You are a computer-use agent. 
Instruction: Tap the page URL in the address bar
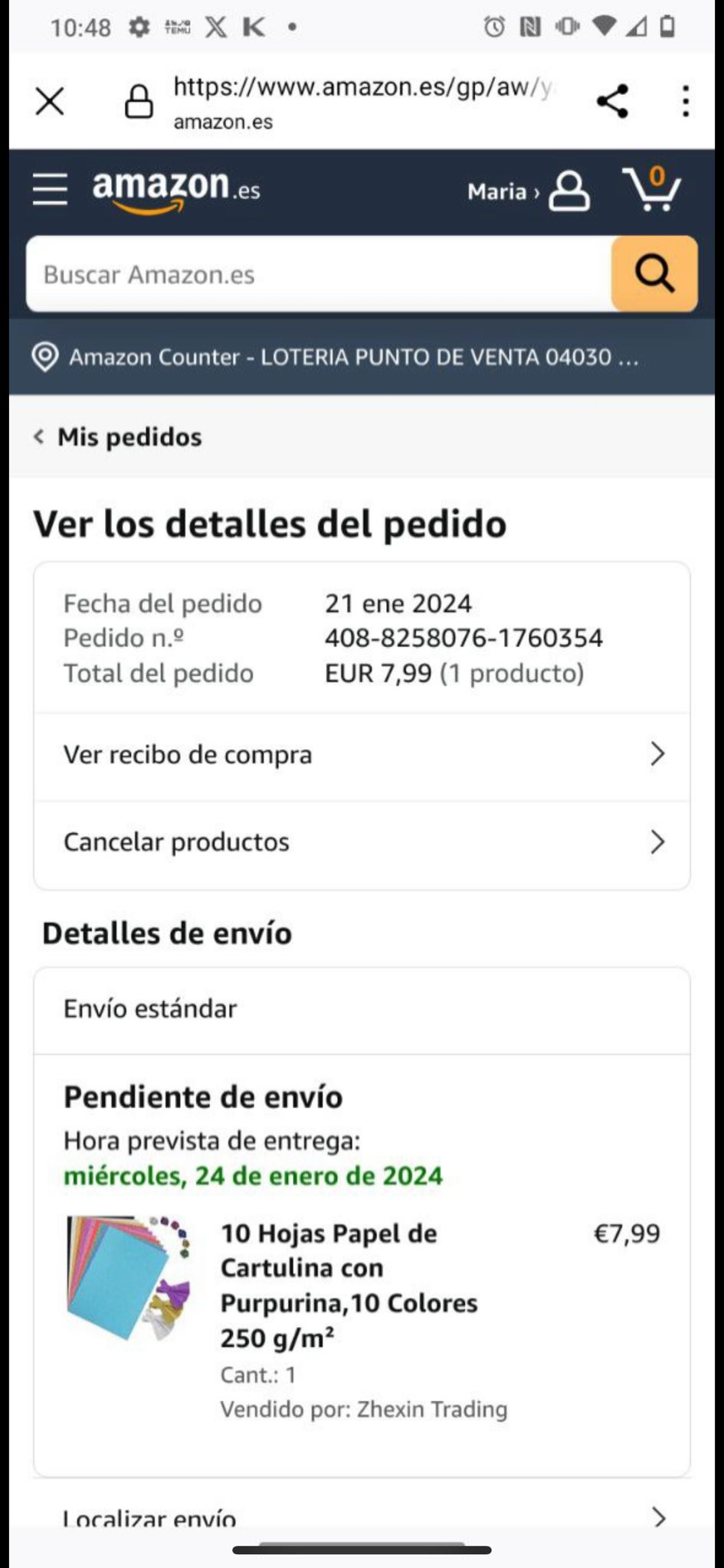pos(360,87)
